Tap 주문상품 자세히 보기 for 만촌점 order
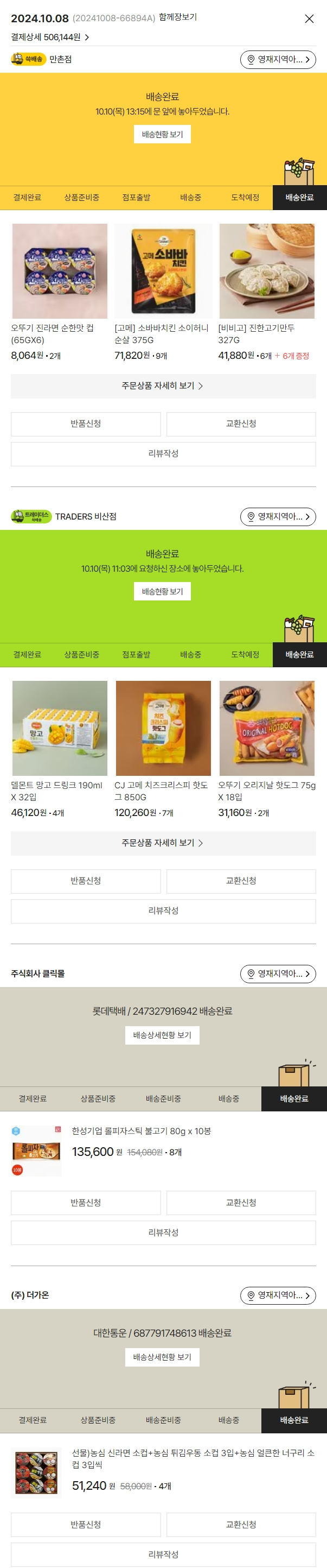 (163, 386)
